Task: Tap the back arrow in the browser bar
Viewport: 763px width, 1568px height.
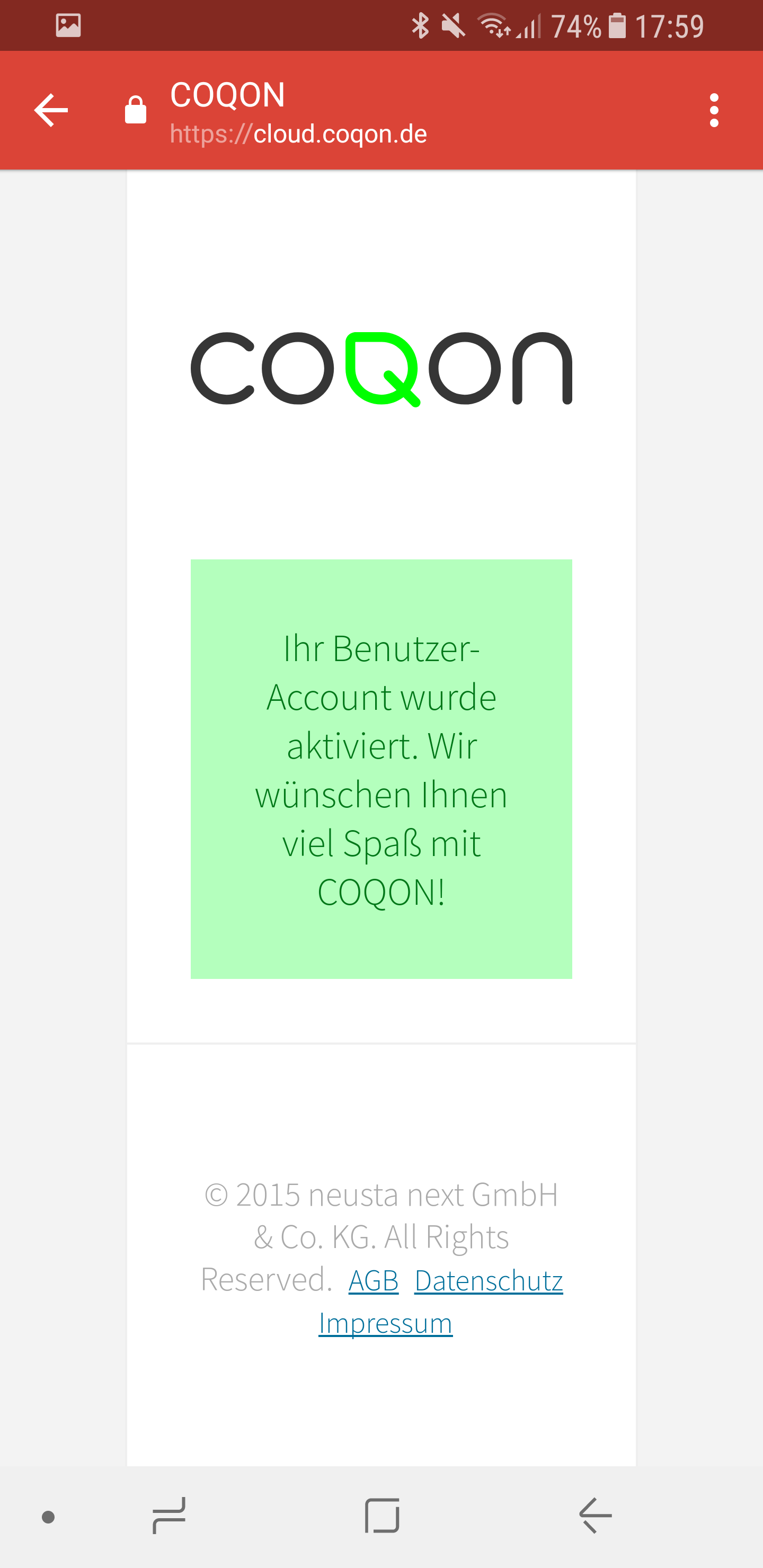Action: point(51,110)
